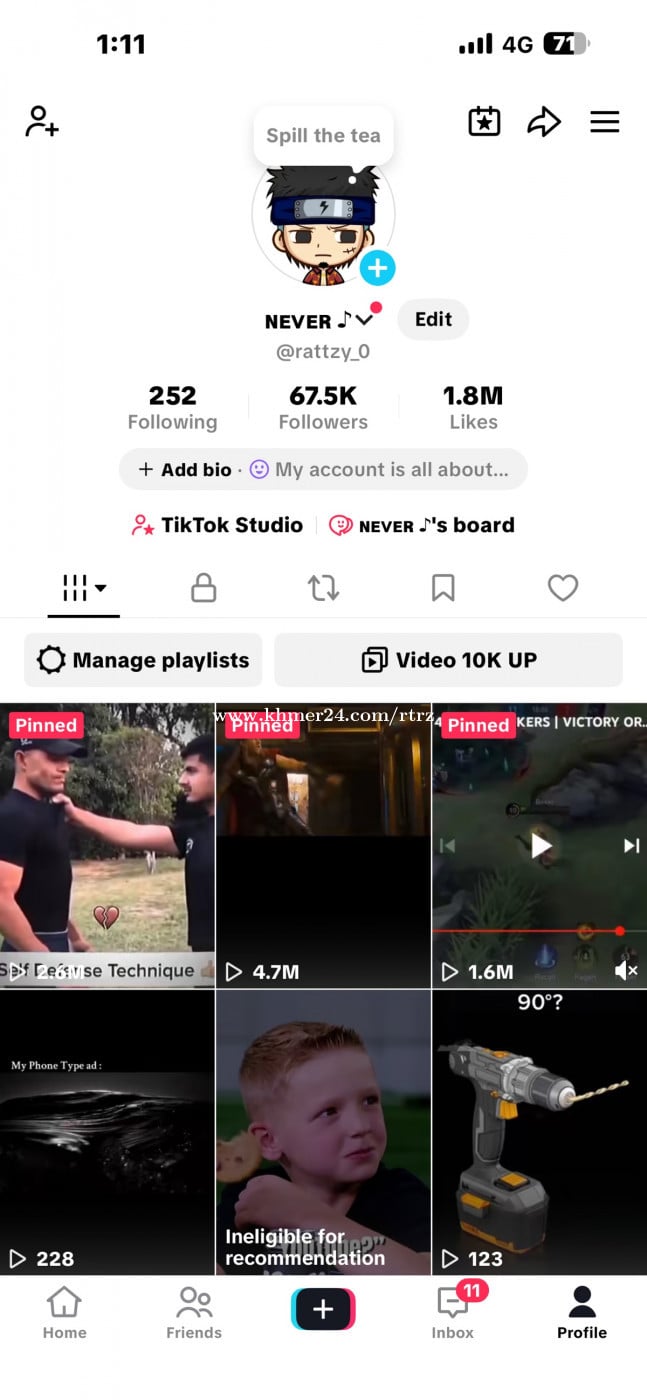The width and height of the screenshot is (647, 1400).
Task: Open the add friends icon
Action: [x=42, y=122]
